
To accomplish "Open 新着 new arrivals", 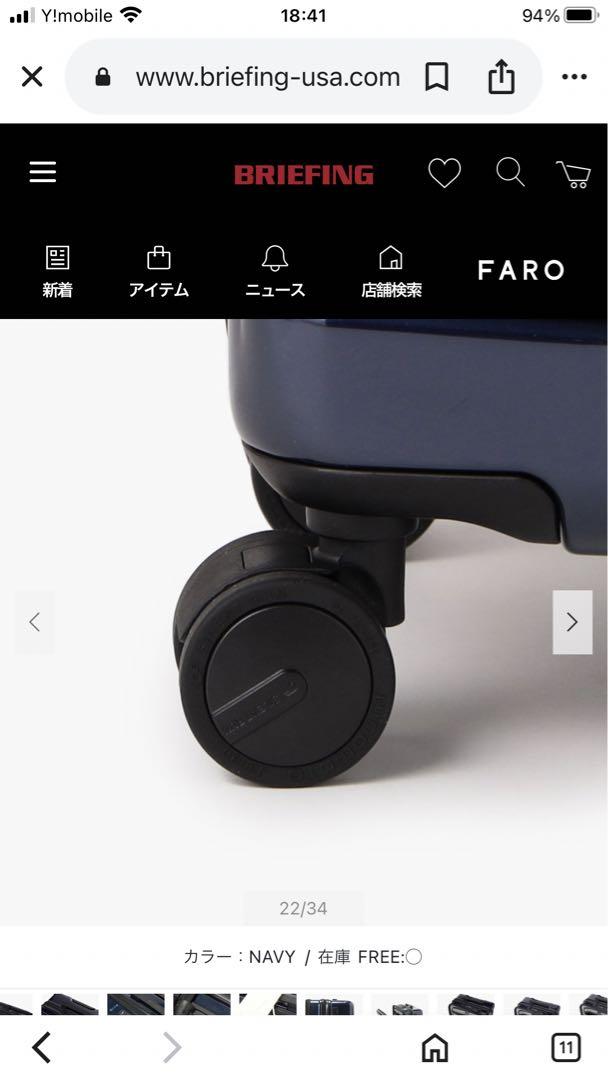I will 57,272.
